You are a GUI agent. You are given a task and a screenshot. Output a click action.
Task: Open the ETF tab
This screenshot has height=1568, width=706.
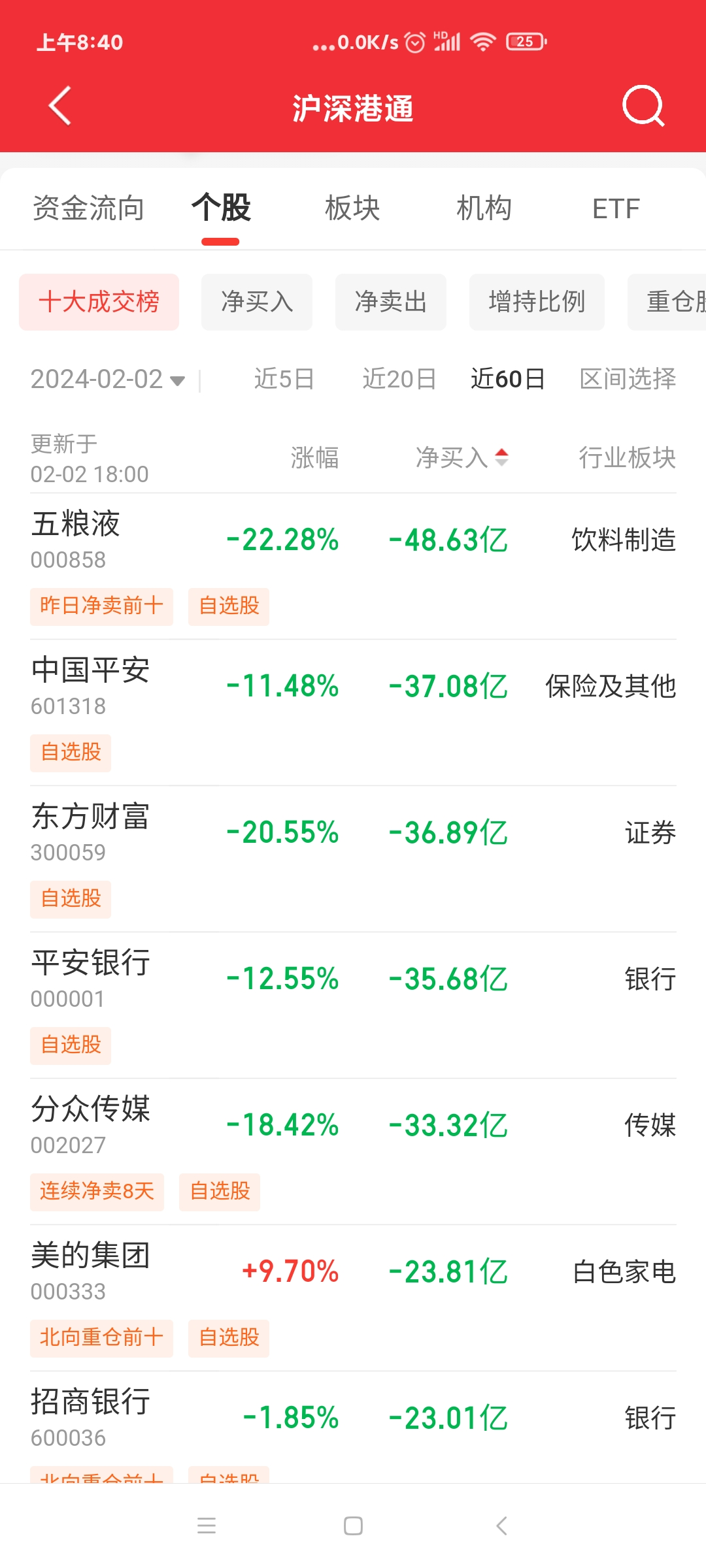pos(615,209)
